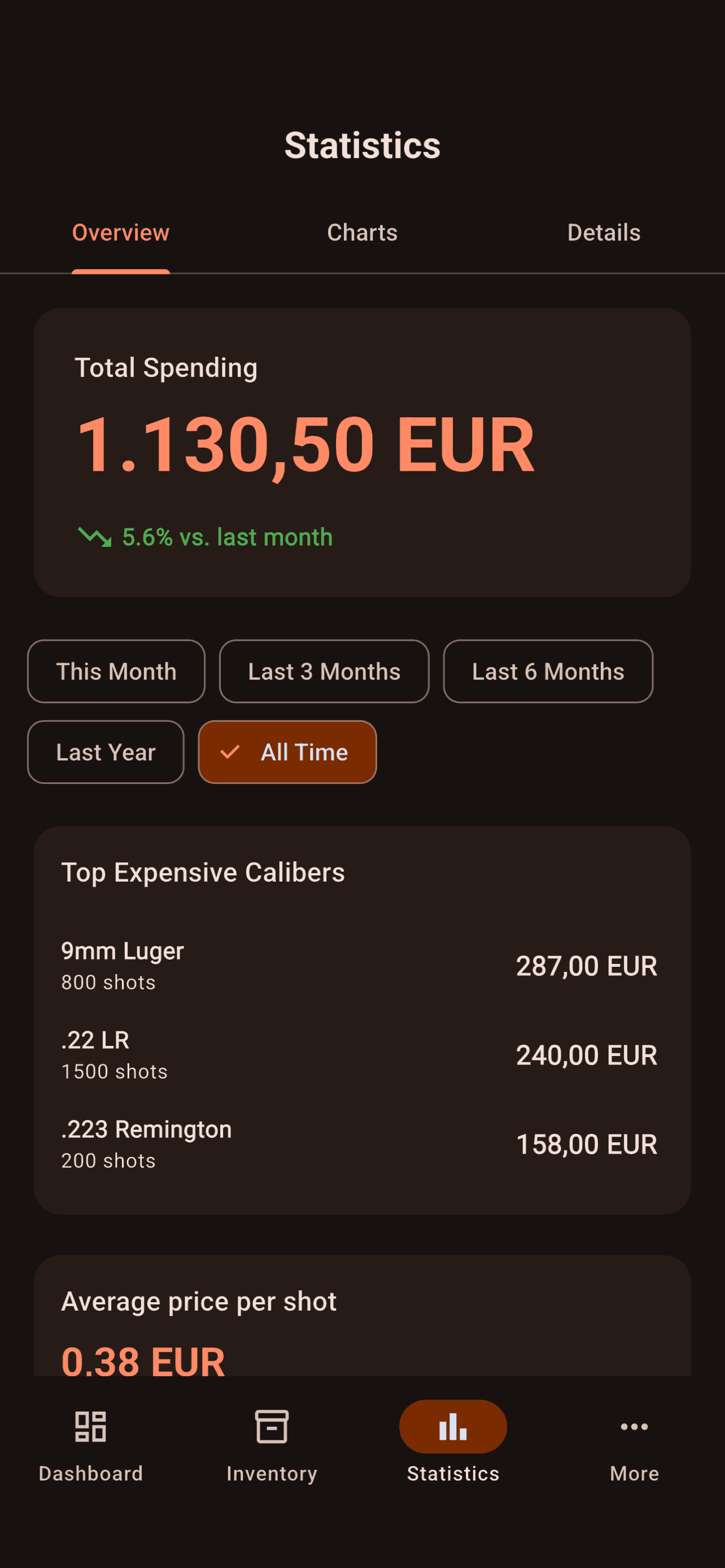Tap the Total Spending card
Screen dimensions: 725x1568
pyautogui.click(x=362, y=450)
